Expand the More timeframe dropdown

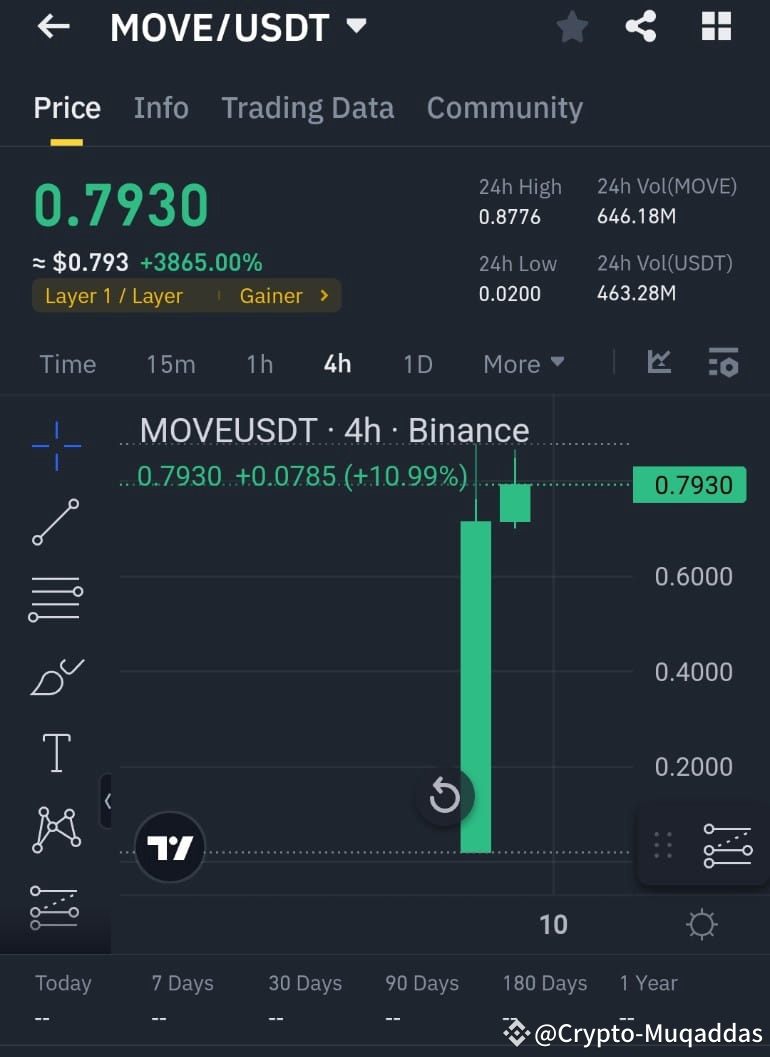pyautogui.click(x=522, y=364)
